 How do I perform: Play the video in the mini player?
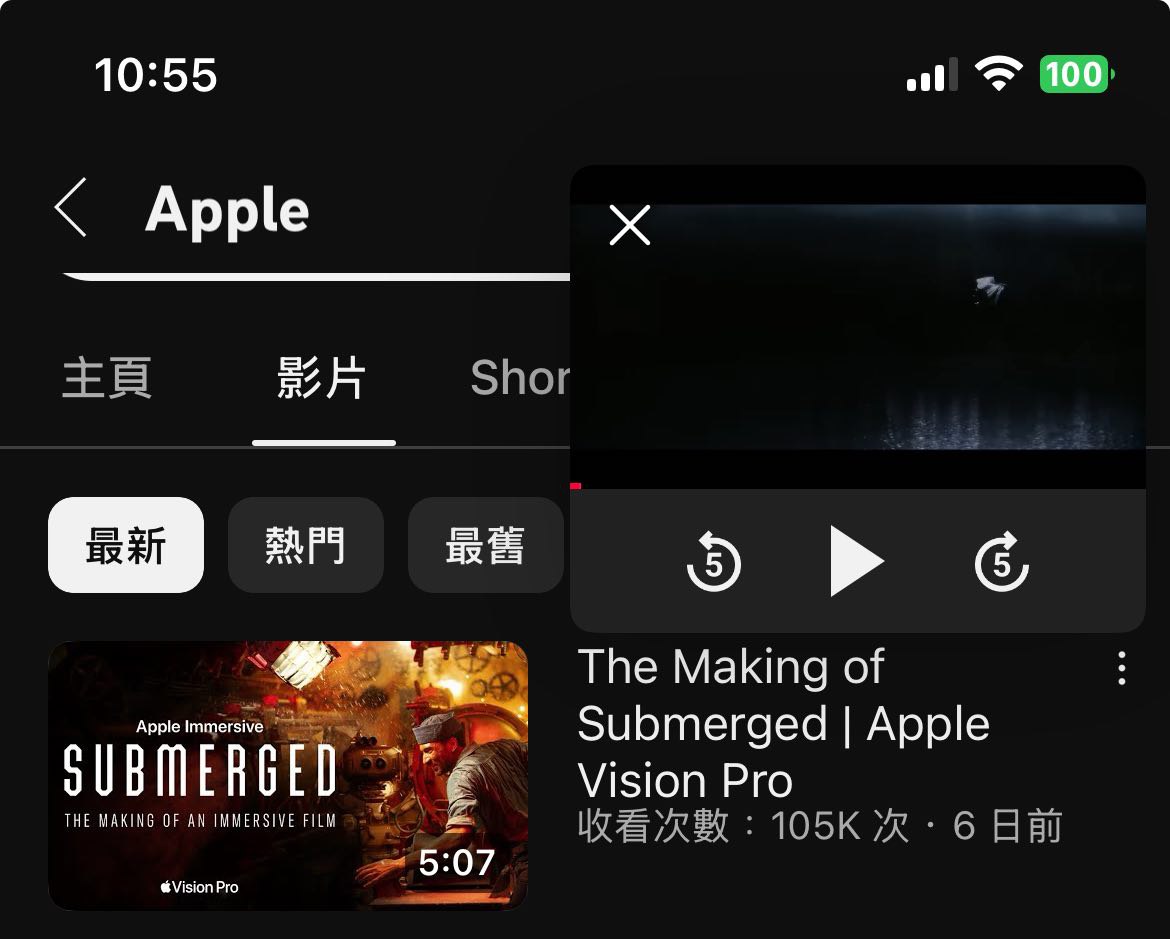tap(857, 563)
